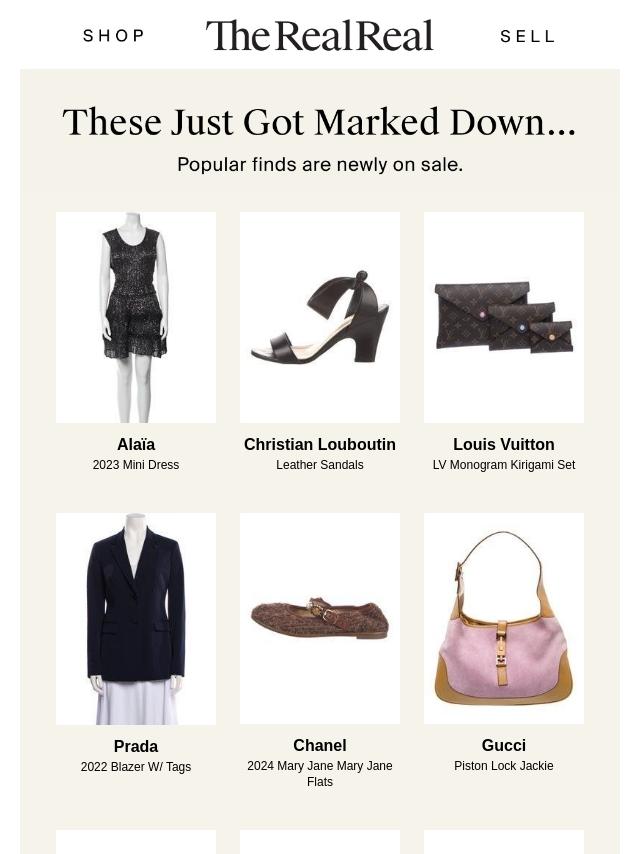Select the Louis Vuitton Kirigami Set
The width and height of the screenshot is (640, 854).
pyautogui.click(x=504, y=318)
